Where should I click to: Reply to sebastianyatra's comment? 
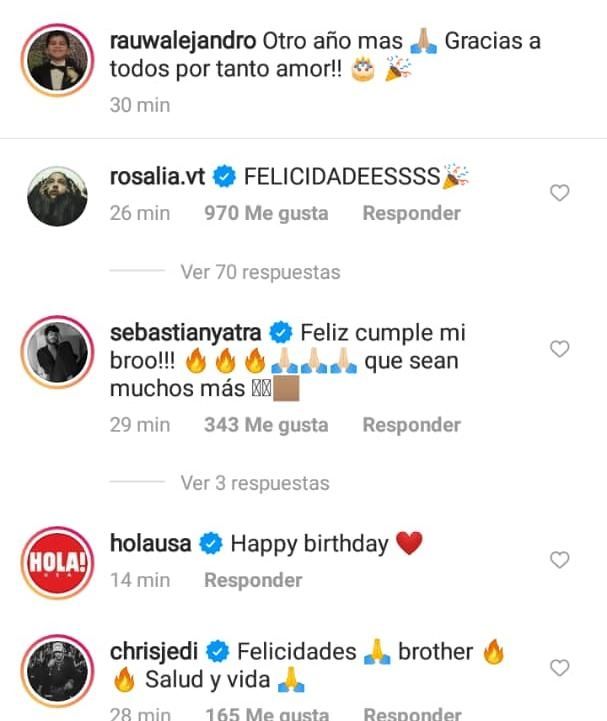tap(411, 425)
